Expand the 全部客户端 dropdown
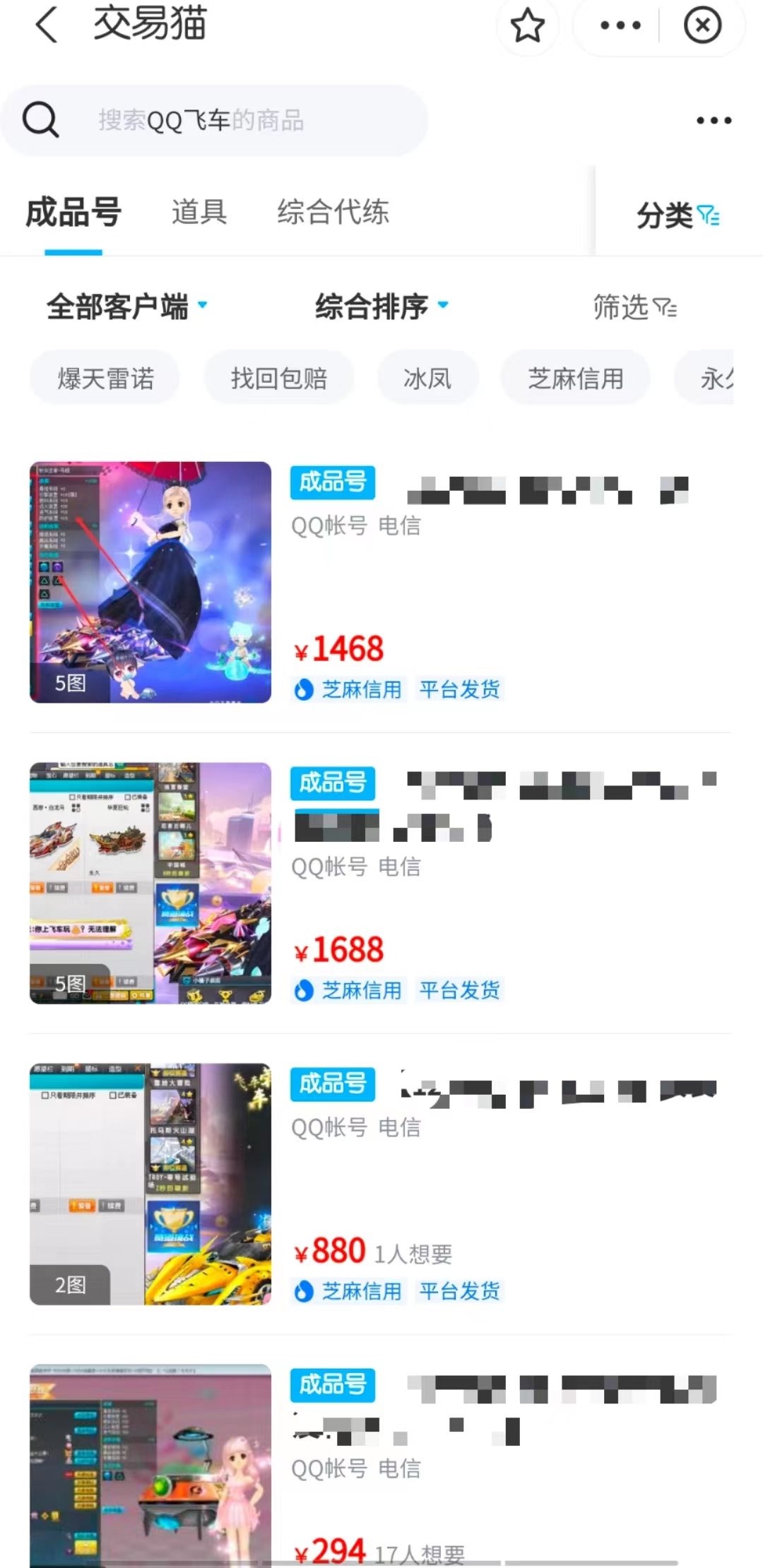763x1568 pixels. pos(127,307)
